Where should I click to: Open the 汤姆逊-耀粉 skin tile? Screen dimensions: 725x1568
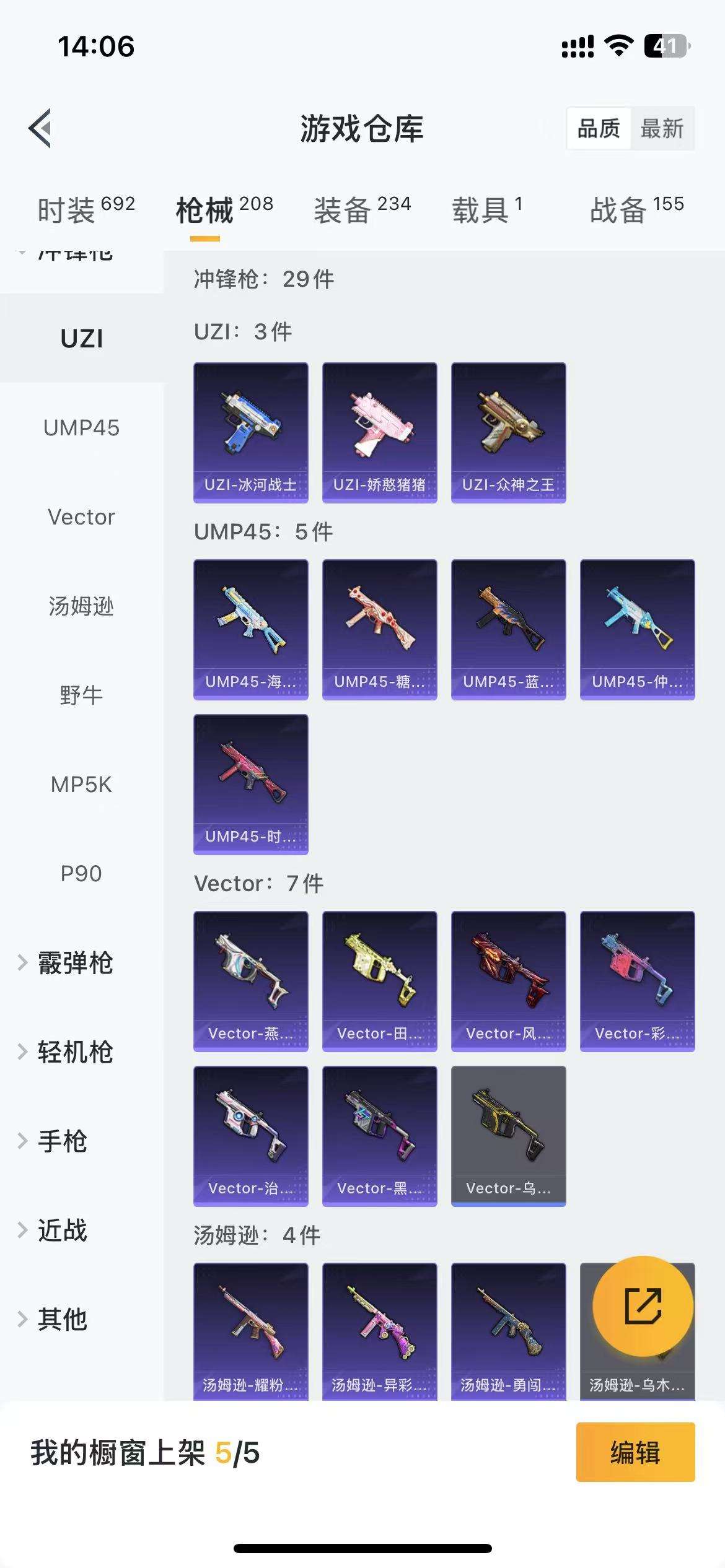pyautogui.click(x=250, y=1330)
